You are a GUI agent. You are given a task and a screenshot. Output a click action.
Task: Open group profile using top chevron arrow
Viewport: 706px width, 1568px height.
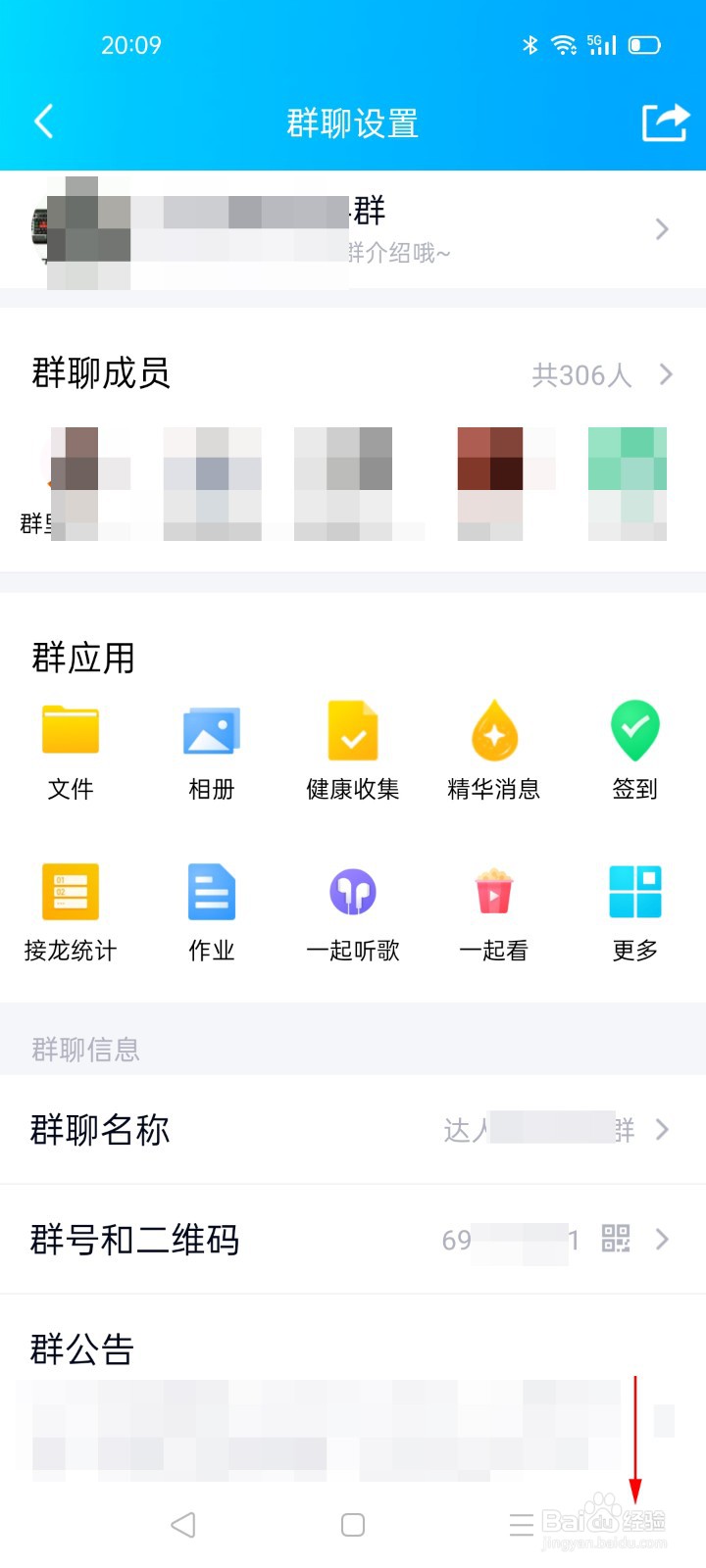(662, 229)
